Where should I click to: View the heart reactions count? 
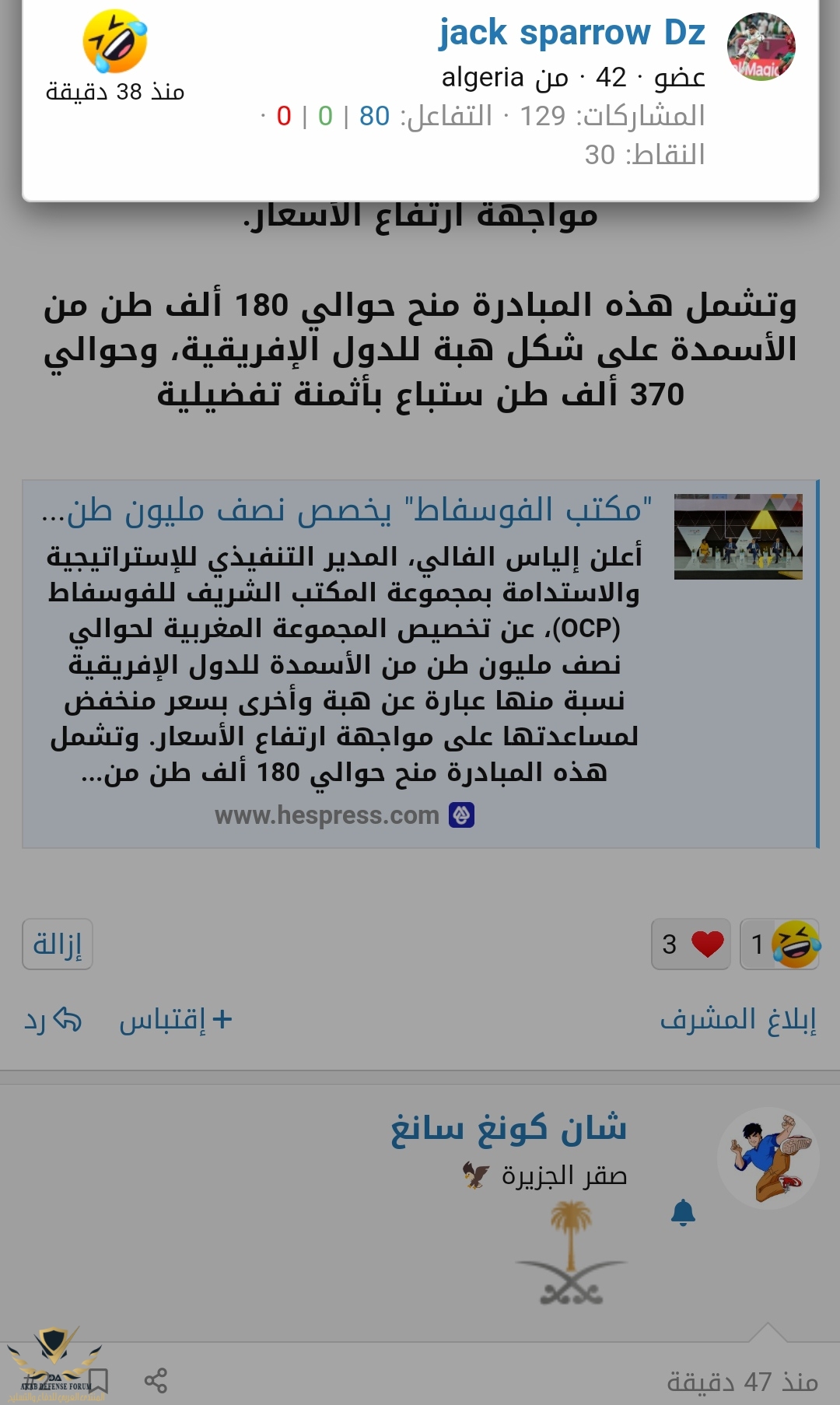click(691, 944)
